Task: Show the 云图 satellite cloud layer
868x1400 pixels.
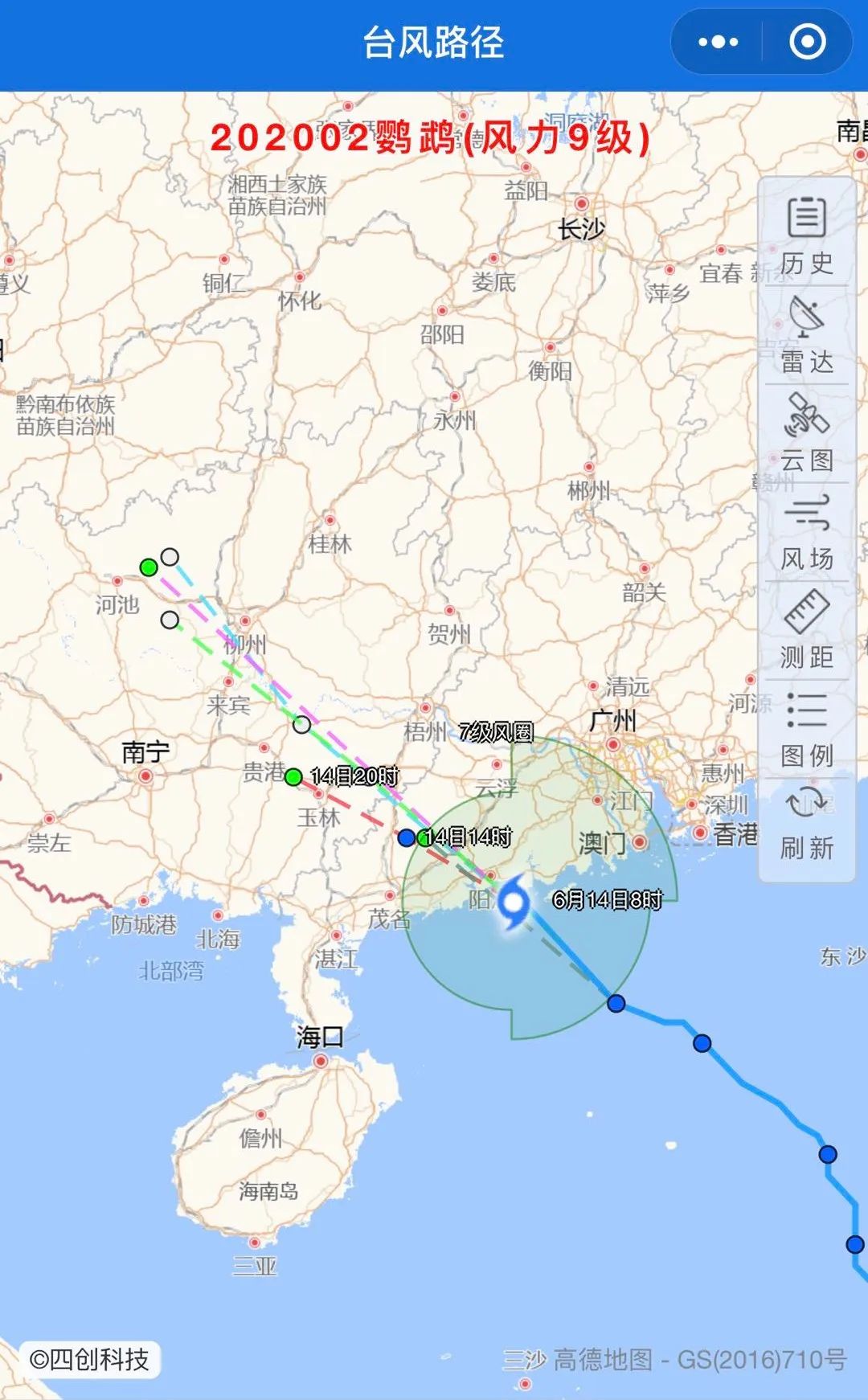Action: 806,434
